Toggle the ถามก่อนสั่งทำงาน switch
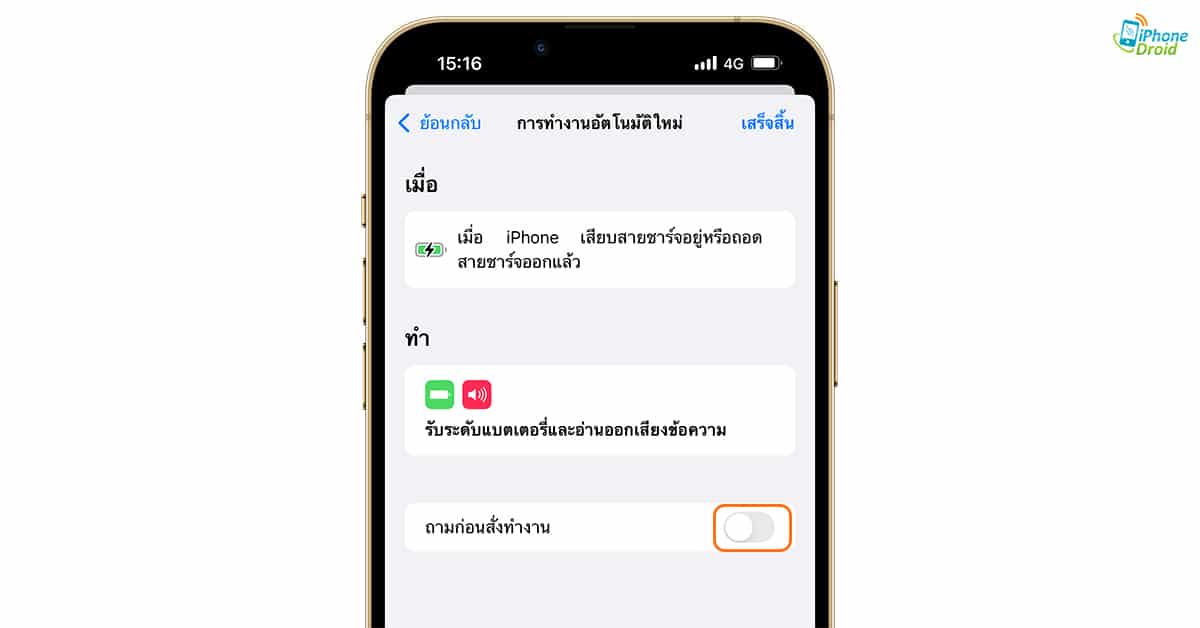This screenshot has width=1200, height=628. (750, 527)
